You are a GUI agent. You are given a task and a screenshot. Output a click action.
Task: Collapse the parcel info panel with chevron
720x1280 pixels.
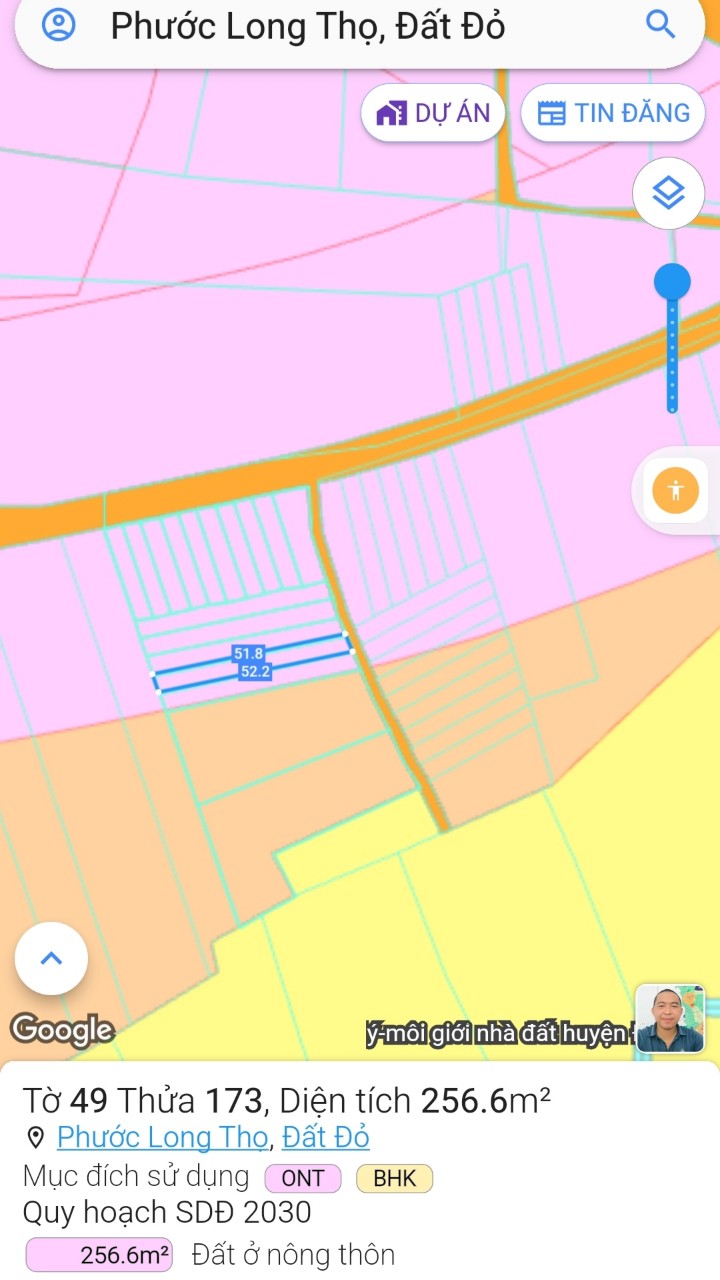(50, 957)
